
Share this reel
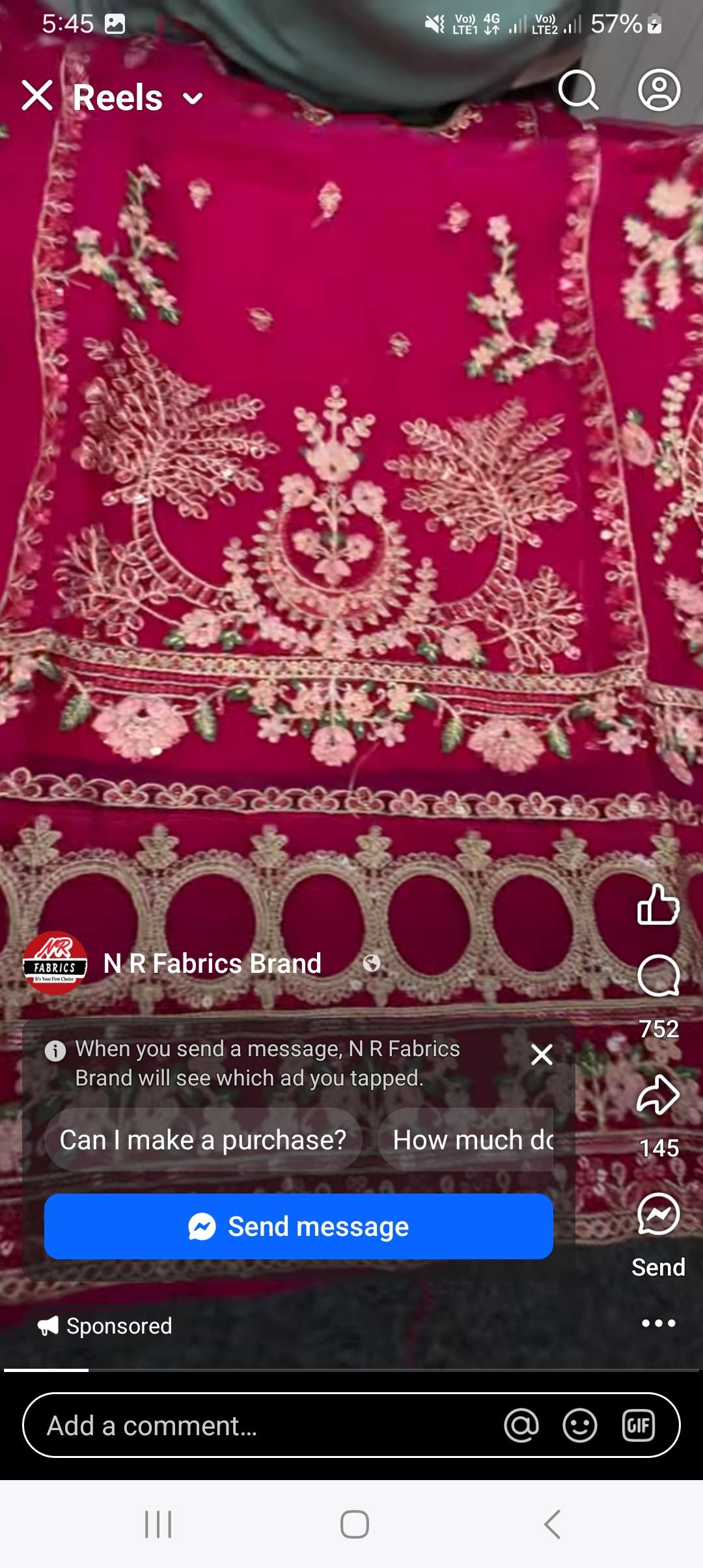(x=658, y=1095)
